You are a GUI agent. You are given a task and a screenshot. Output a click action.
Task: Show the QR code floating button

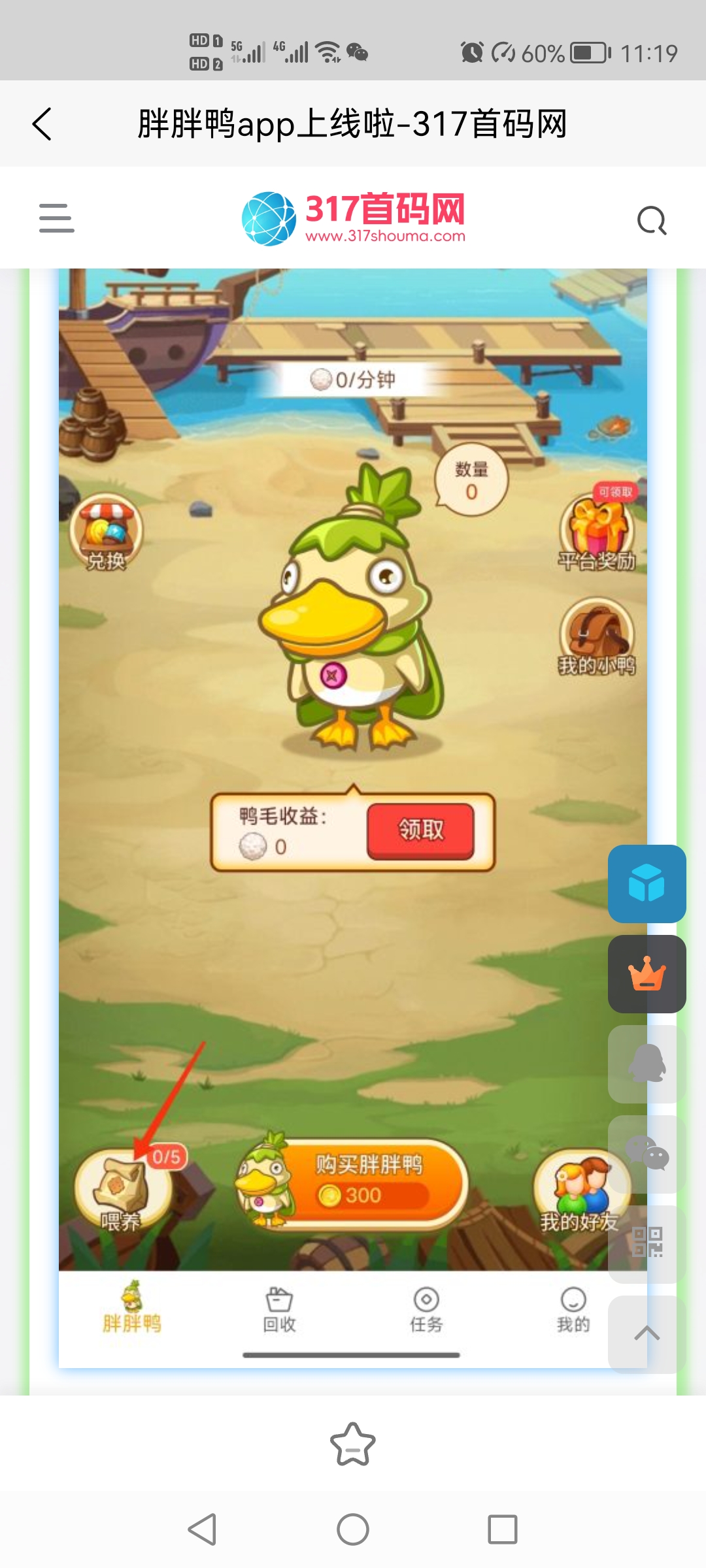pyautogui.click(x=647, y=1243)
